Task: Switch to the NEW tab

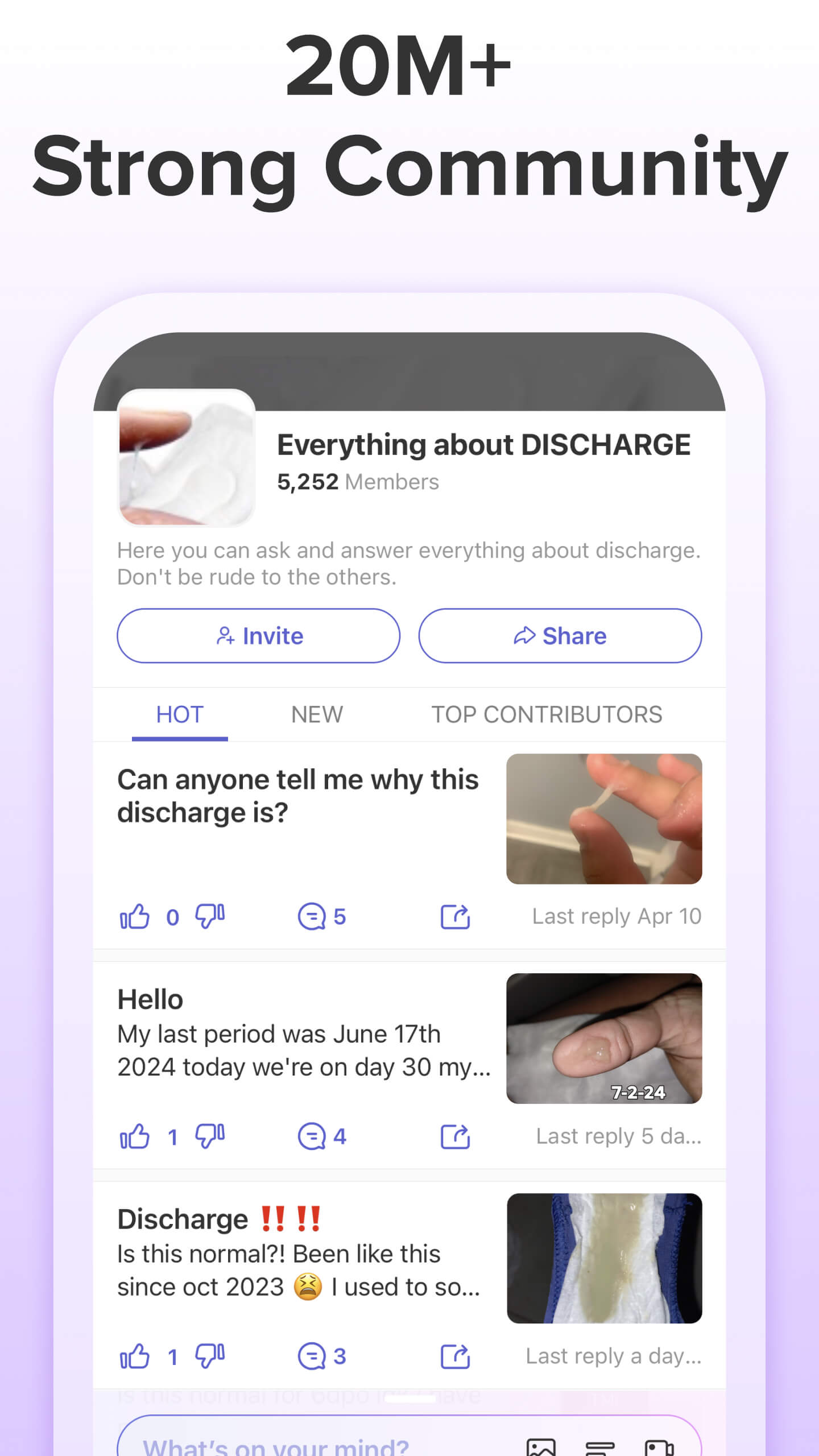Action: [x=317, y=714]
